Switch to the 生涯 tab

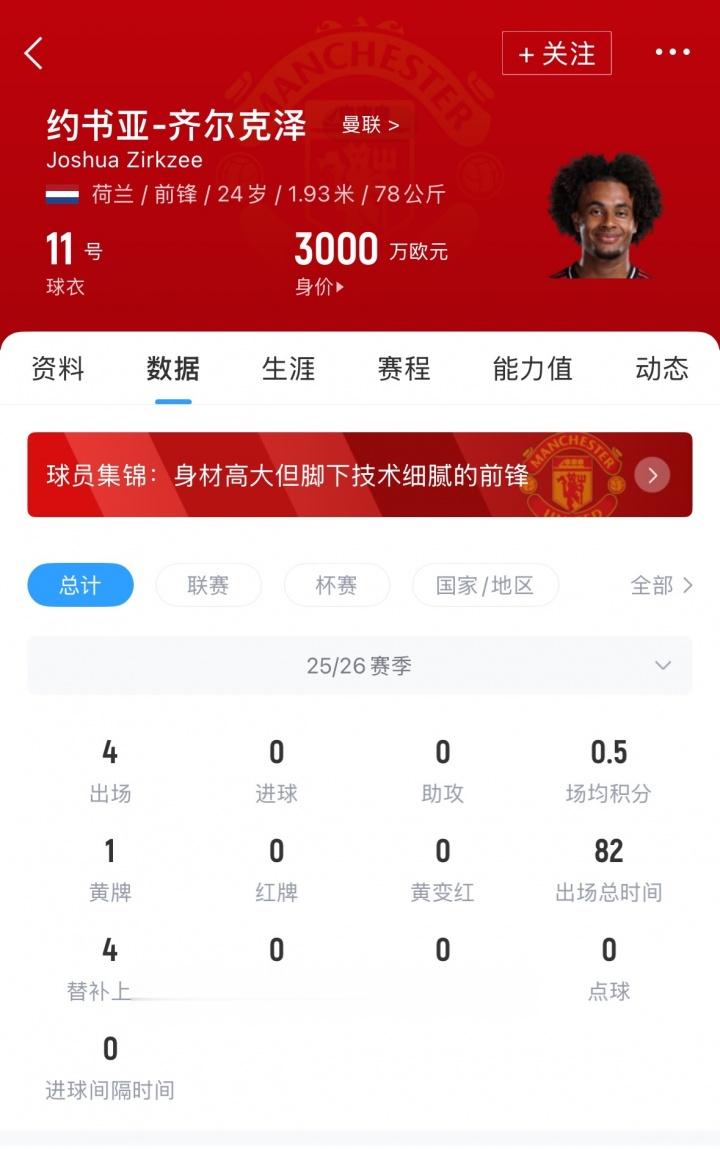(288, 369)
